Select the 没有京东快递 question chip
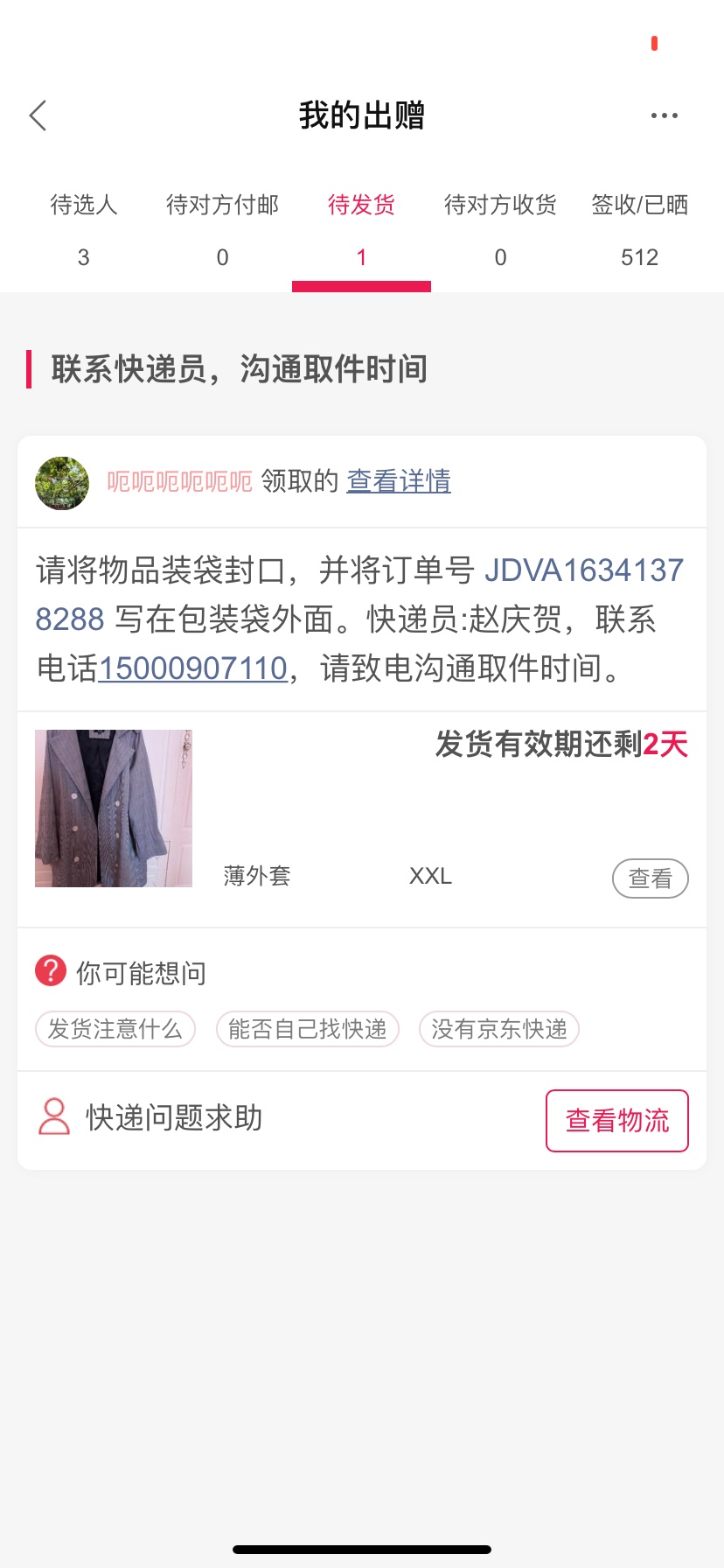Viewport: 724px width, 1568px height. coord(499,1029)
